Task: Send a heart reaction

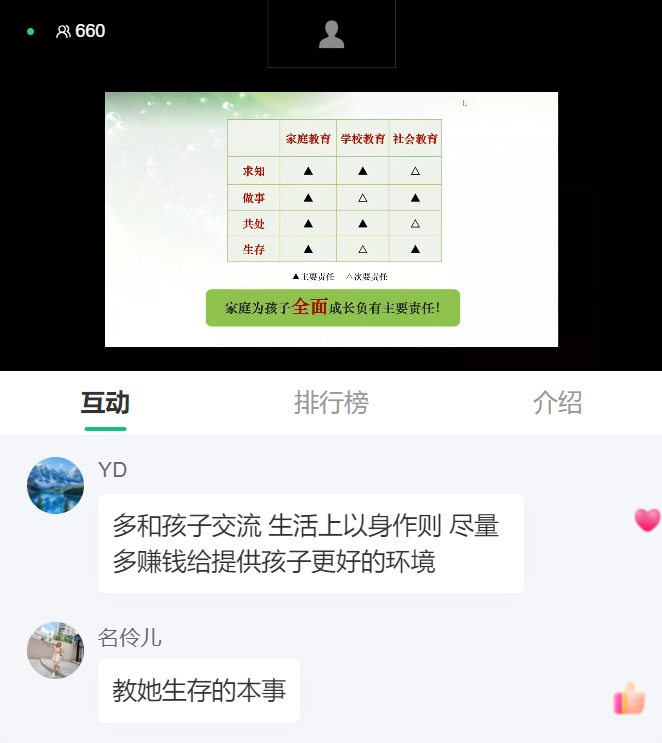Action: tap(647, 520)
